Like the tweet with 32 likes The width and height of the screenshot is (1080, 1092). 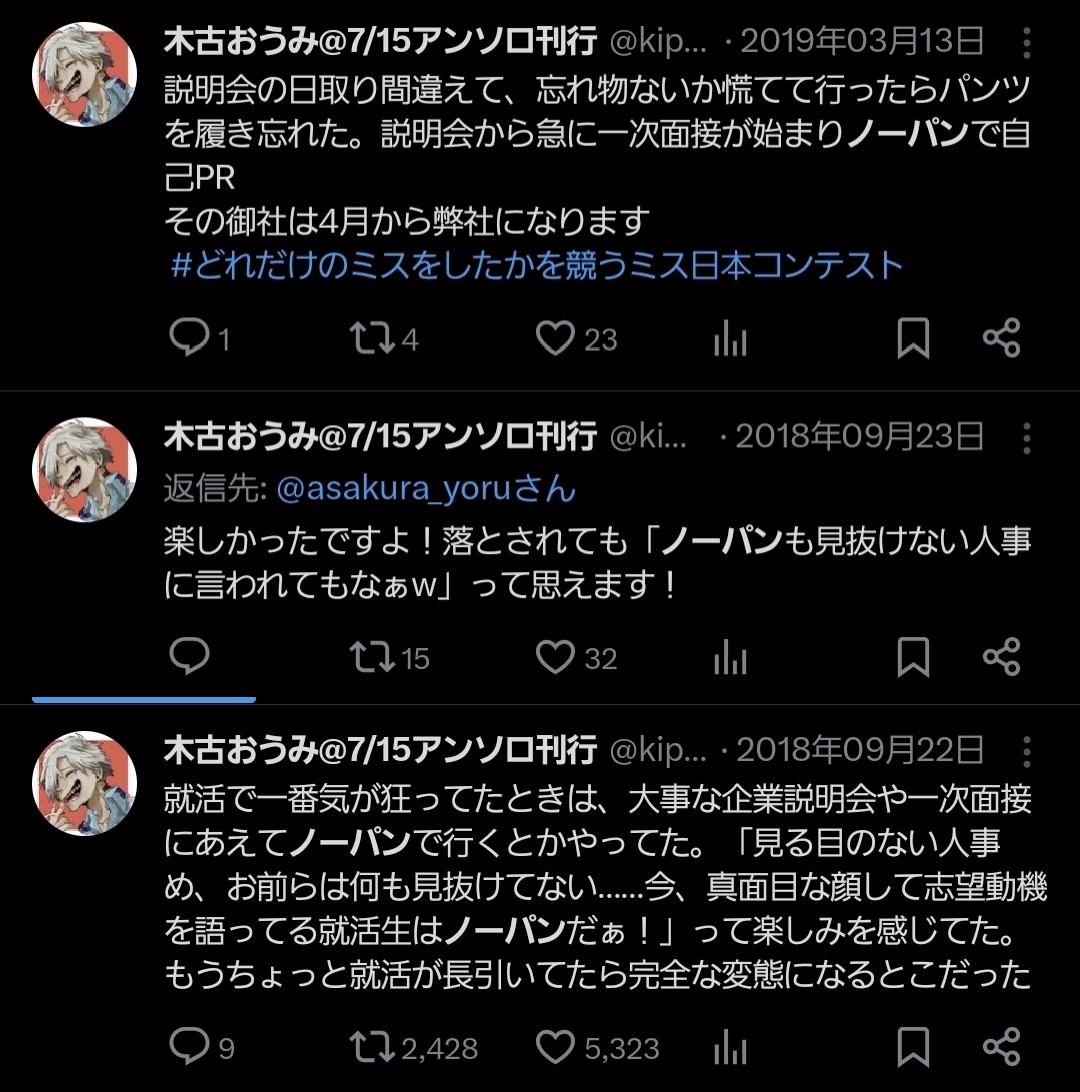pos(555,657)
